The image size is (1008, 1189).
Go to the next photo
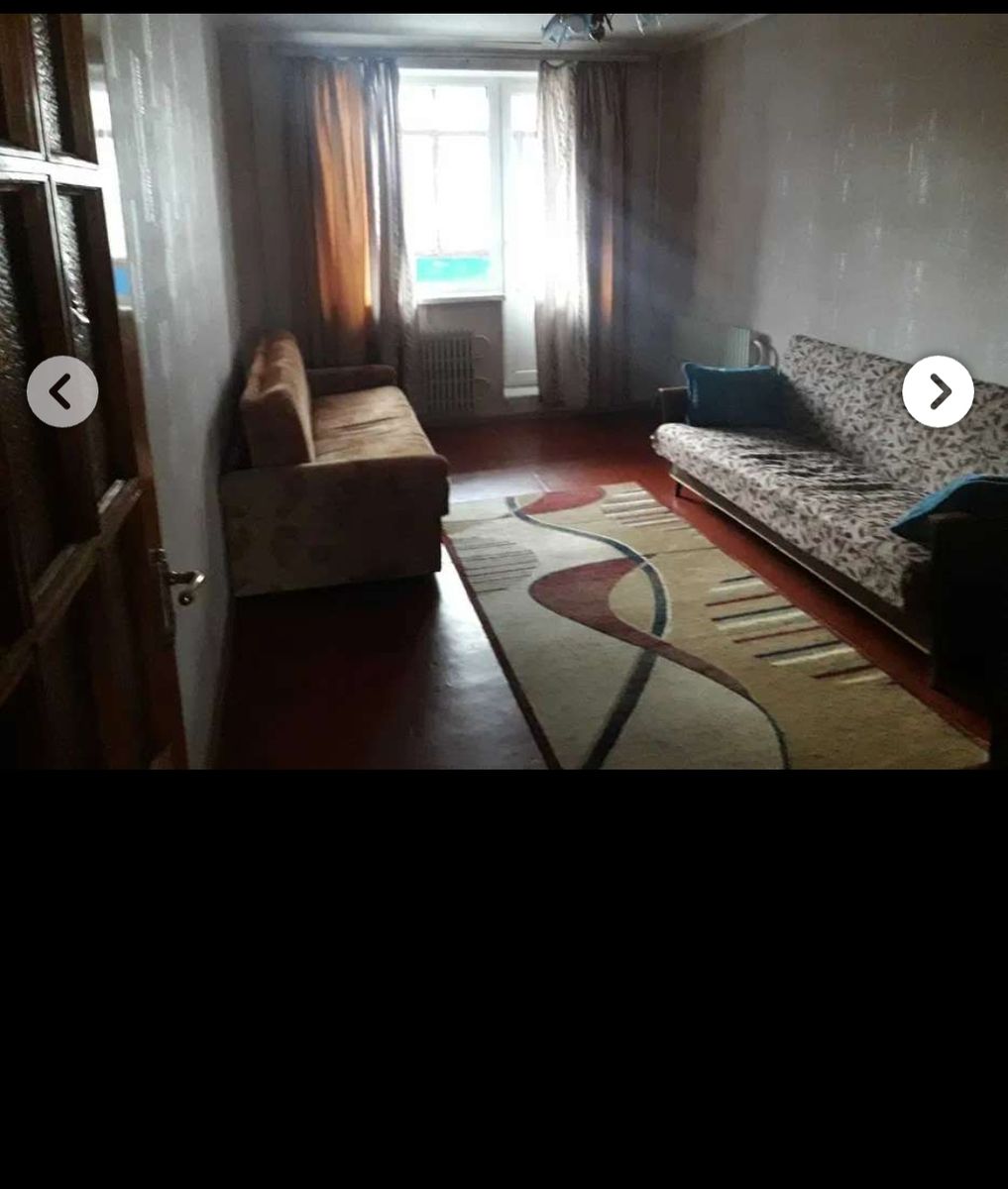938,391
